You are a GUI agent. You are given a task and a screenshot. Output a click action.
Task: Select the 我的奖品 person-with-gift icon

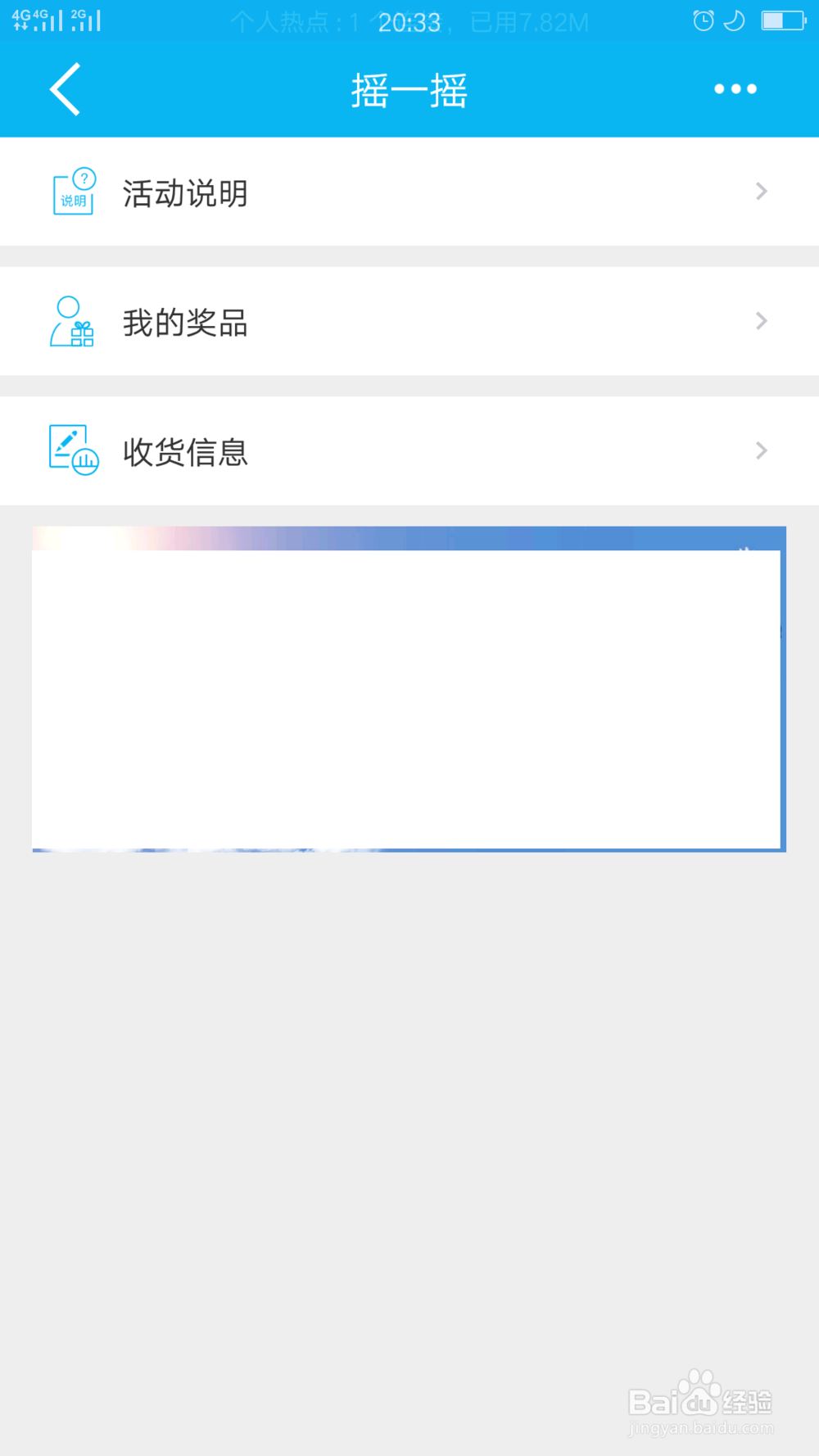click(x=74, y=321)
